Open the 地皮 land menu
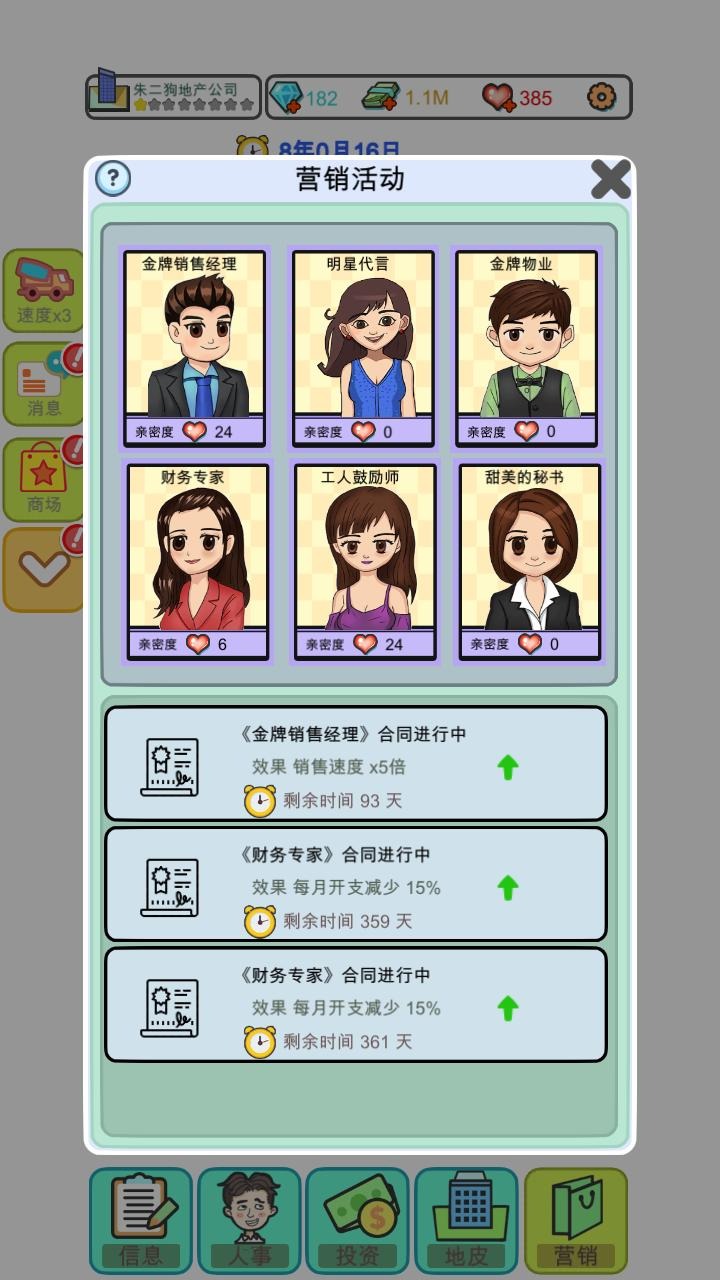The height and width of the screenshot is (1280, 720). [468, 1220]
